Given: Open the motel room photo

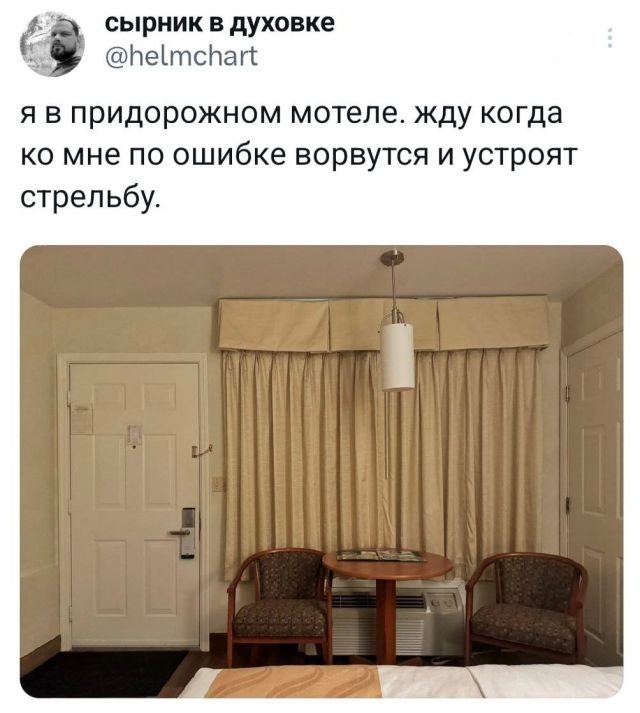Looking at the screenshot, I should [x=320, y=470].
